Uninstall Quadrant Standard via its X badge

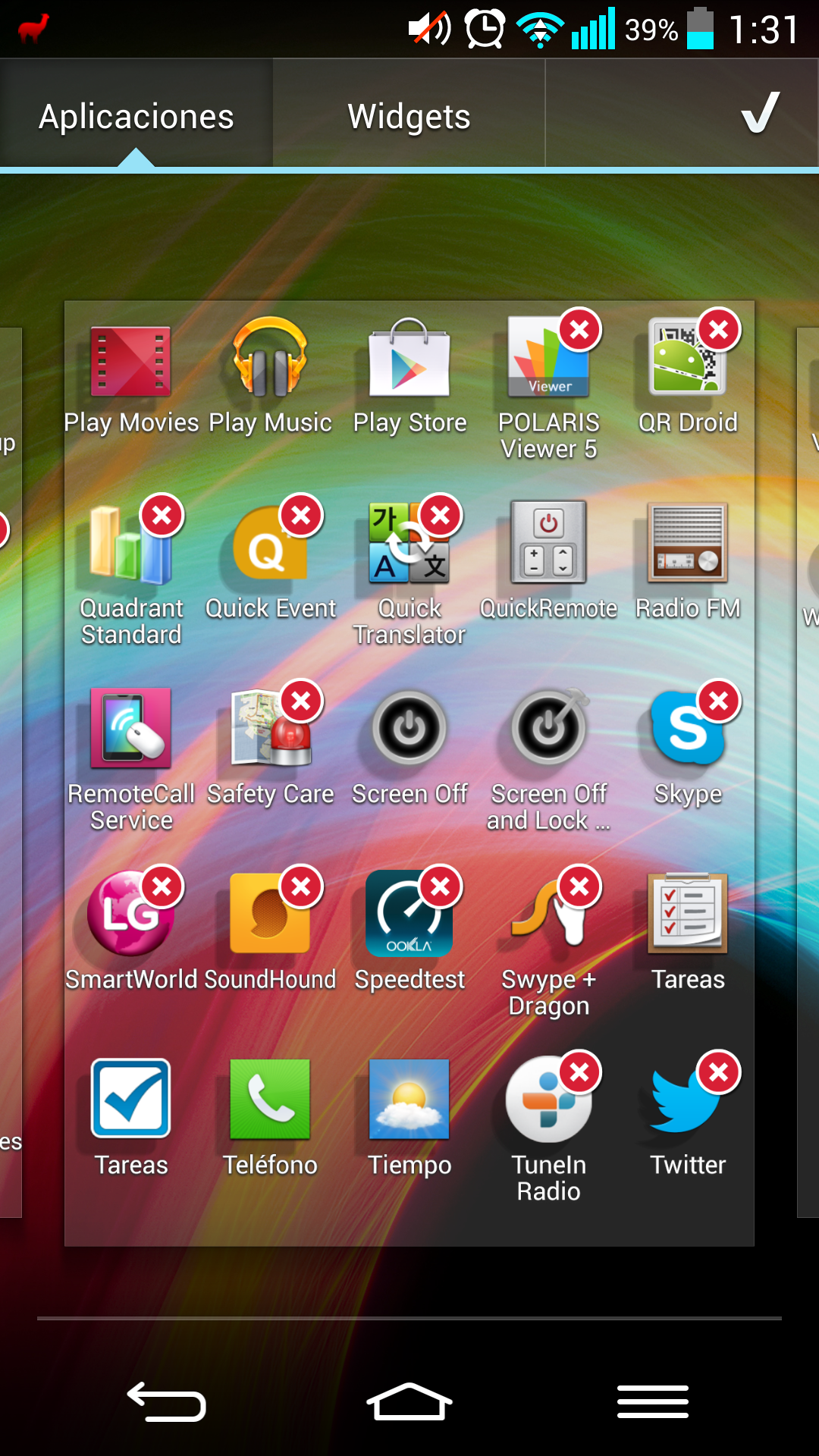(x=162, y=516)
